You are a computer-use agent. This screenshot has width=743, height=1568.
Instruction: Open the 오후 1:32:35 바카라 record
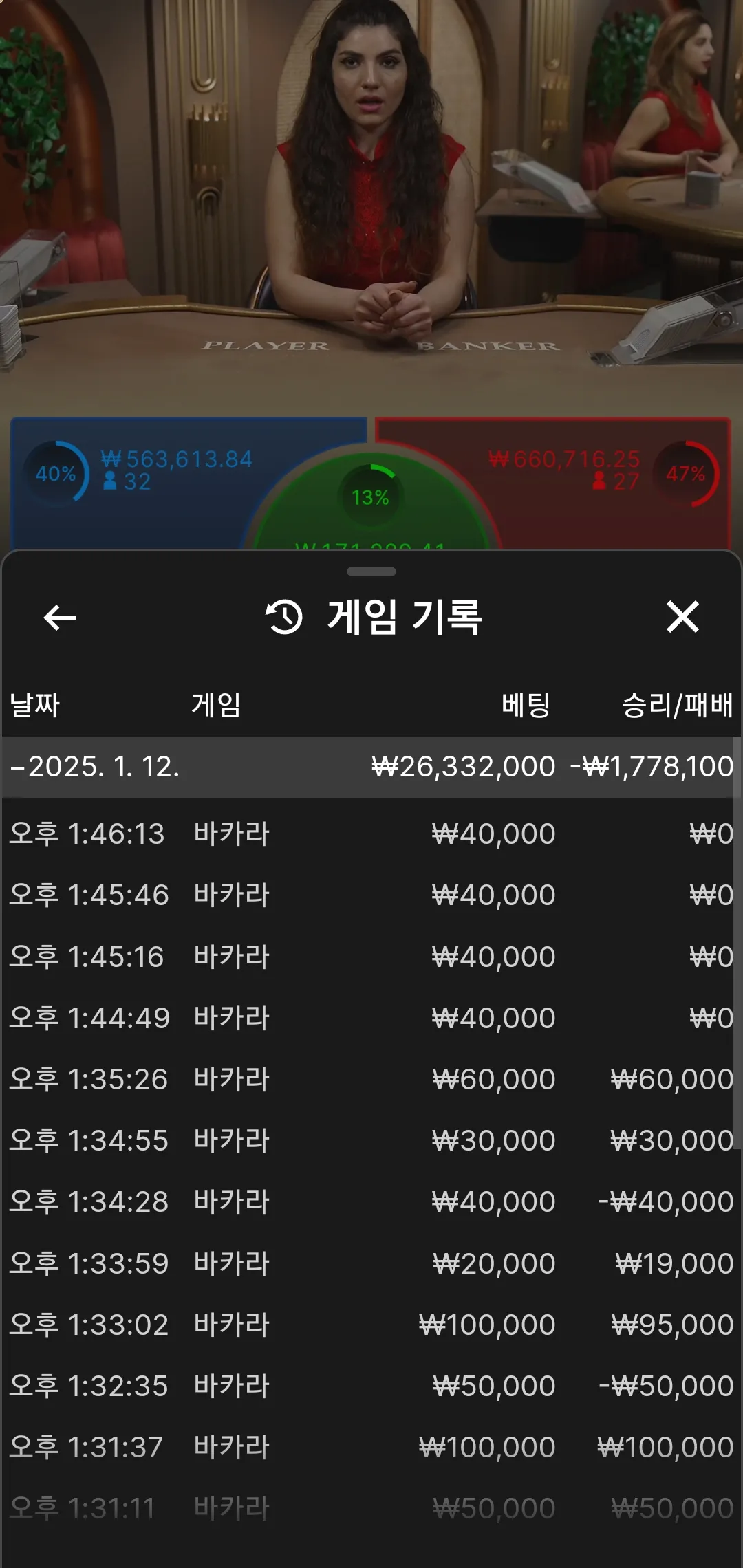coord(371,1386)
